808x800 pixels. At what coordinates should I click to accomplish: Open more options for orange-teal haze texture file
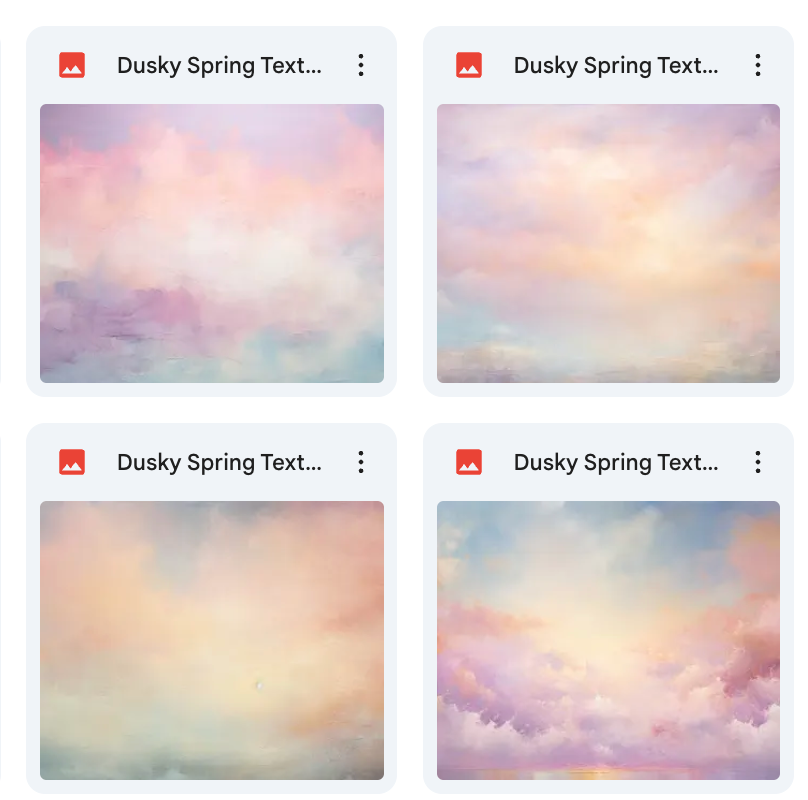pos(361,462)
